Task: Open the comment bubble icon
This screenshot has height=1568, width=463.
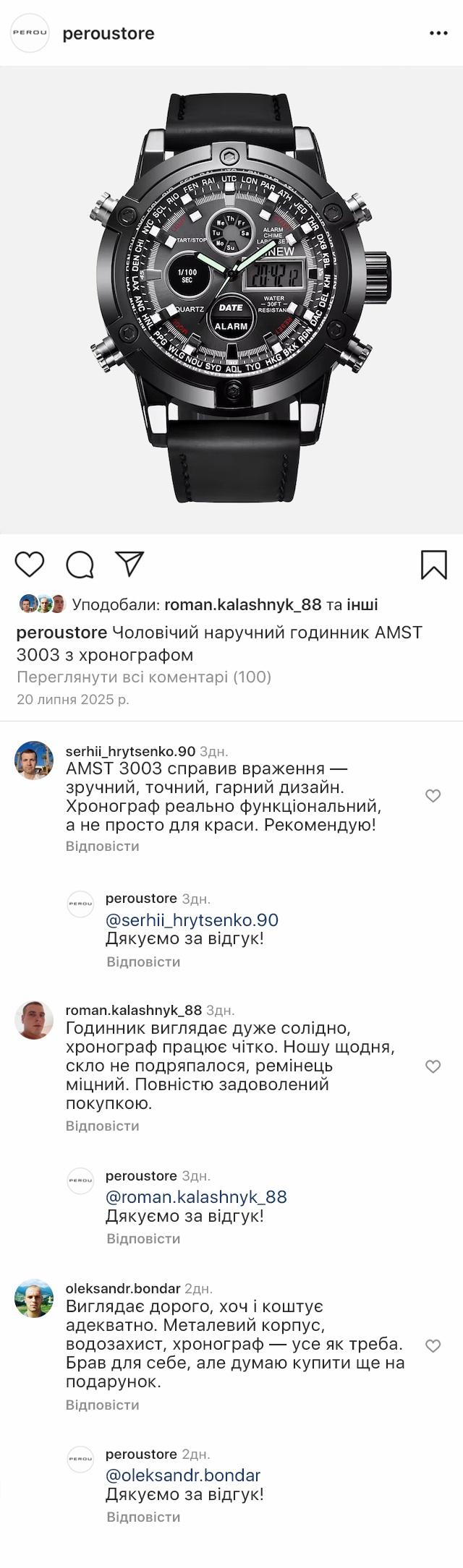Action: tap(80, 564)
